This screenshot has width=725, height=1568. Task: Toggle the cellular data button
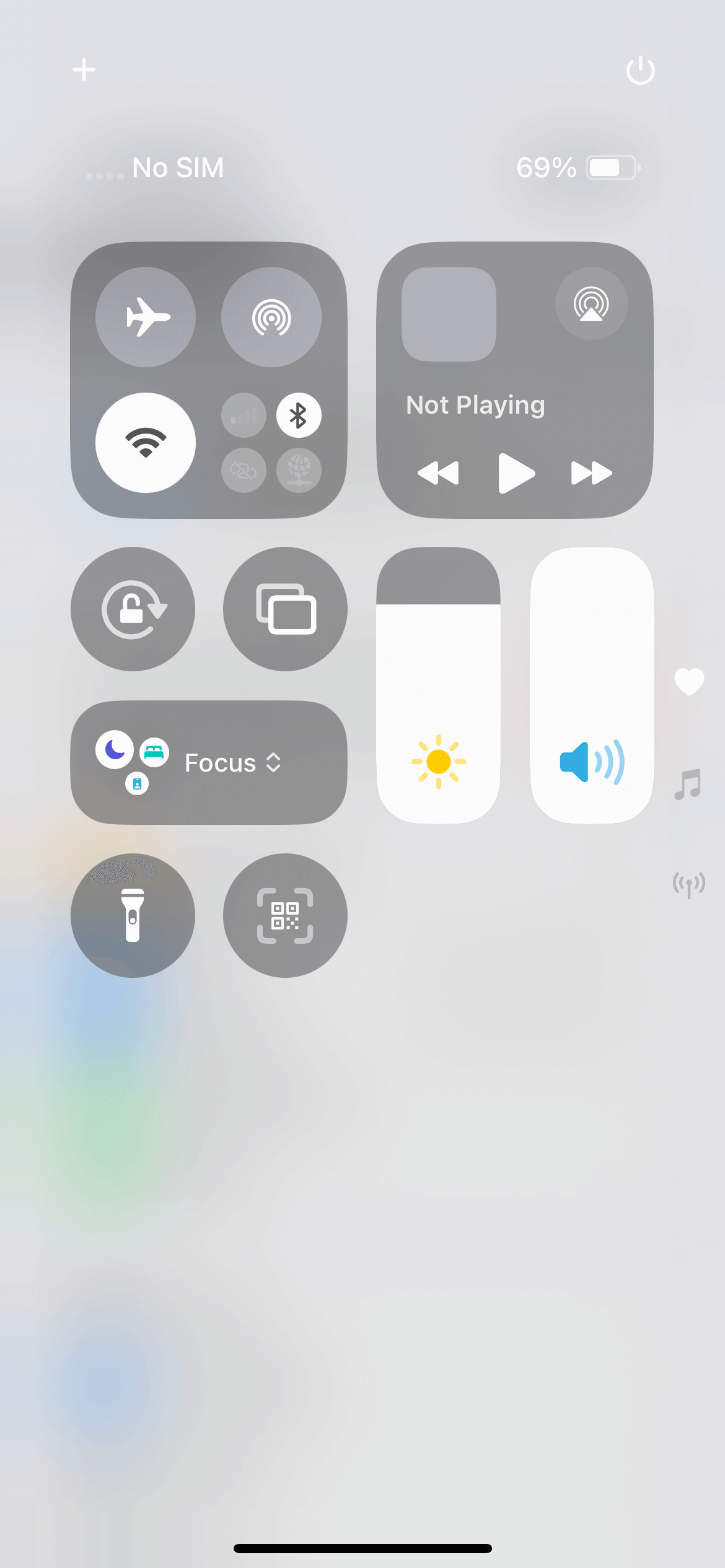coord(244,415)
